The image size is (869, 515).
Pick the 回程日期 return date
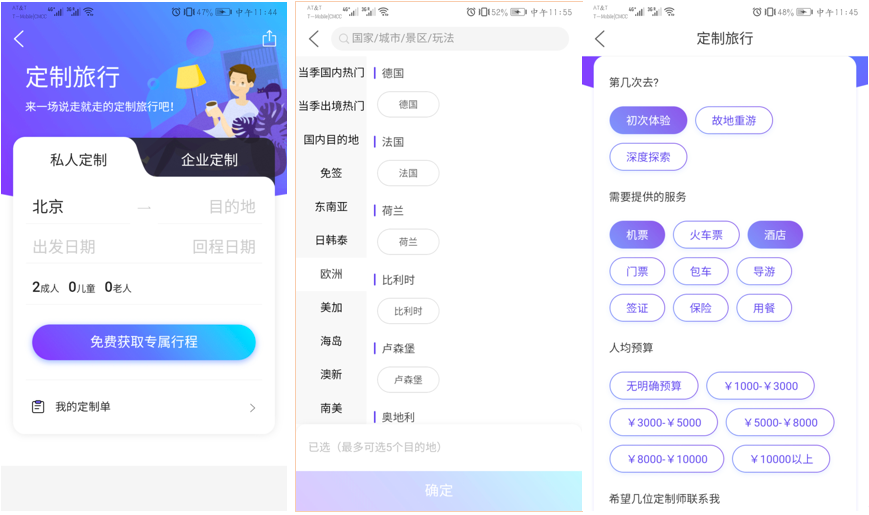point(223,247)
